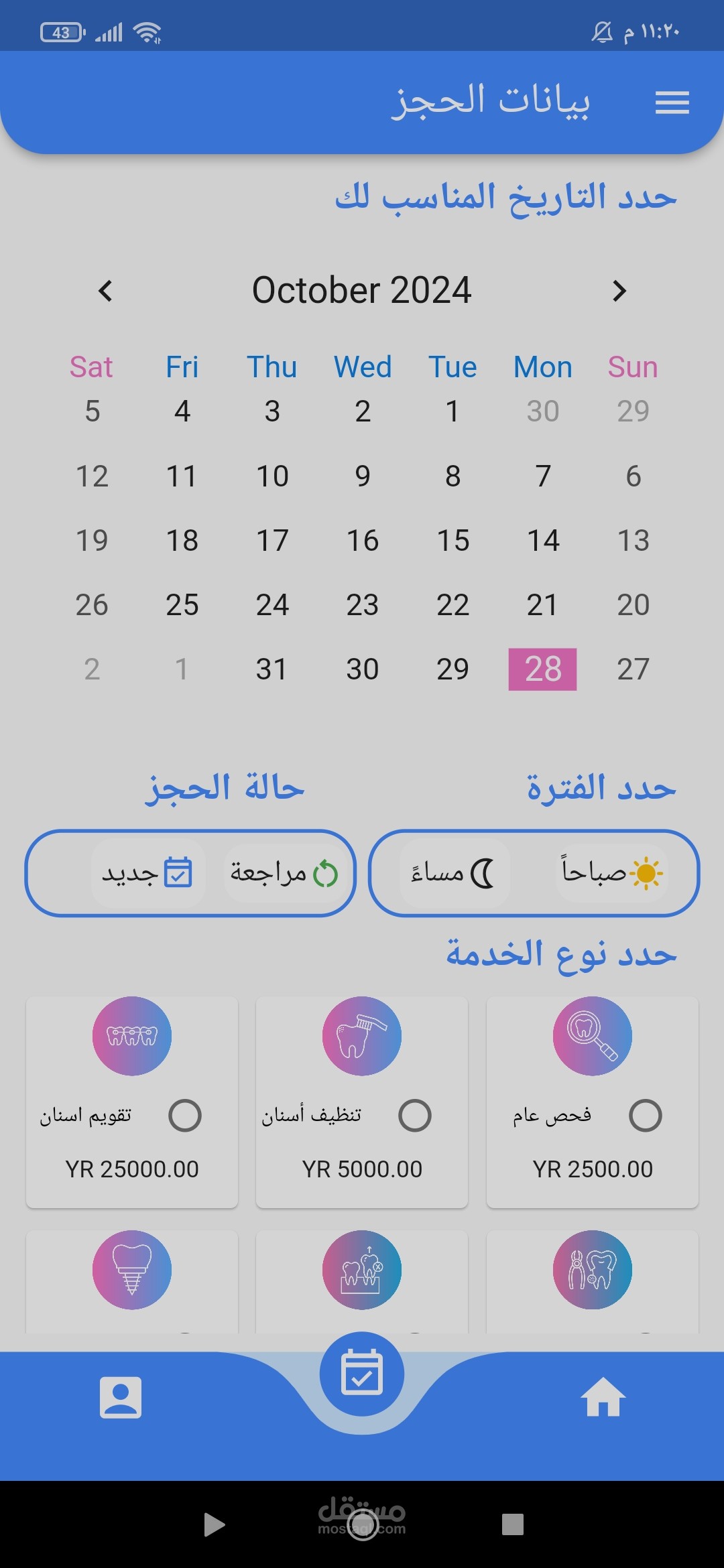724x1568 pixels.
Task: Set booking status to جديد
Action: 147,873
